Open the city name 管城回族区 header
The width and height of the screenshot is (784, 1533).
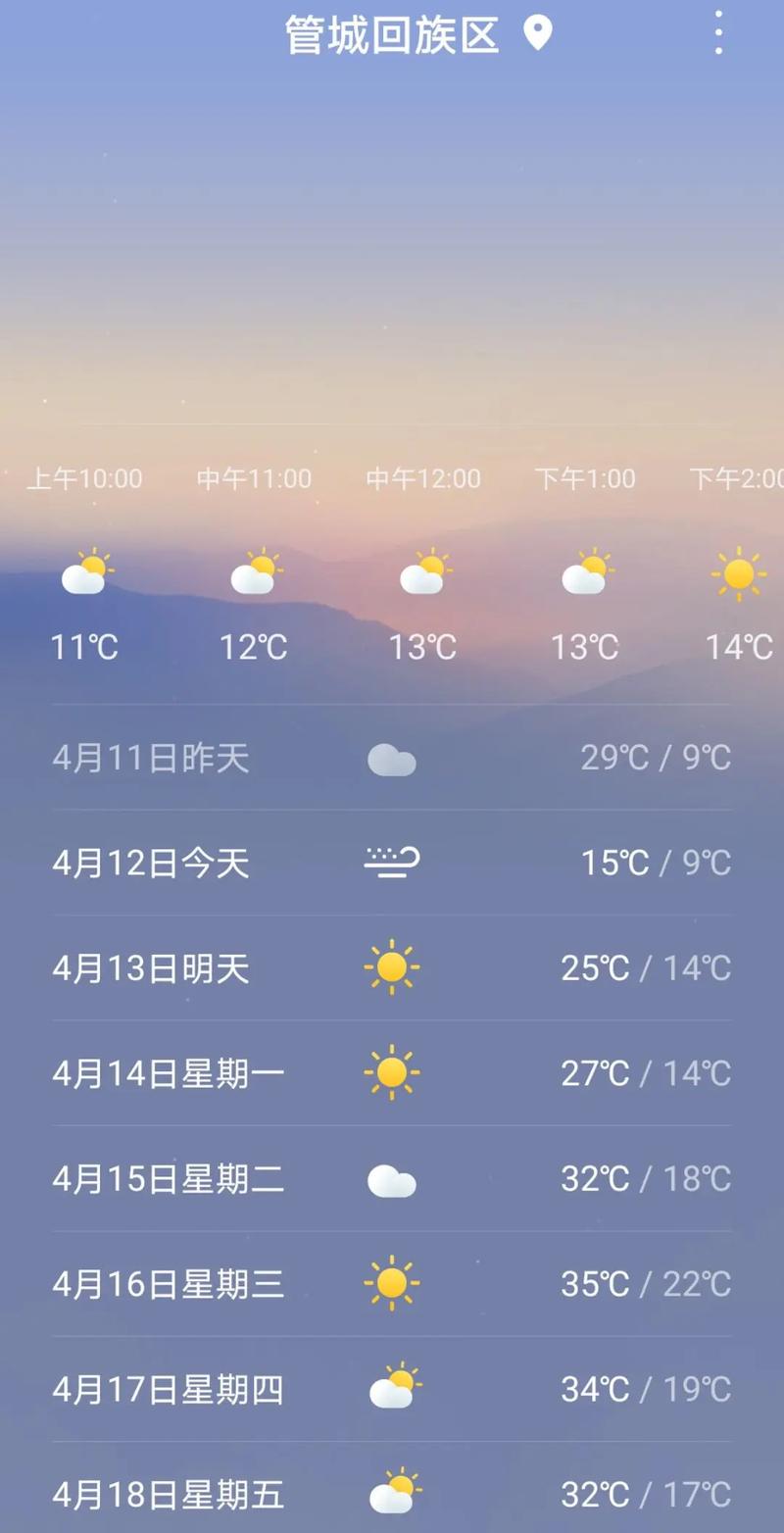click(392, 32)
